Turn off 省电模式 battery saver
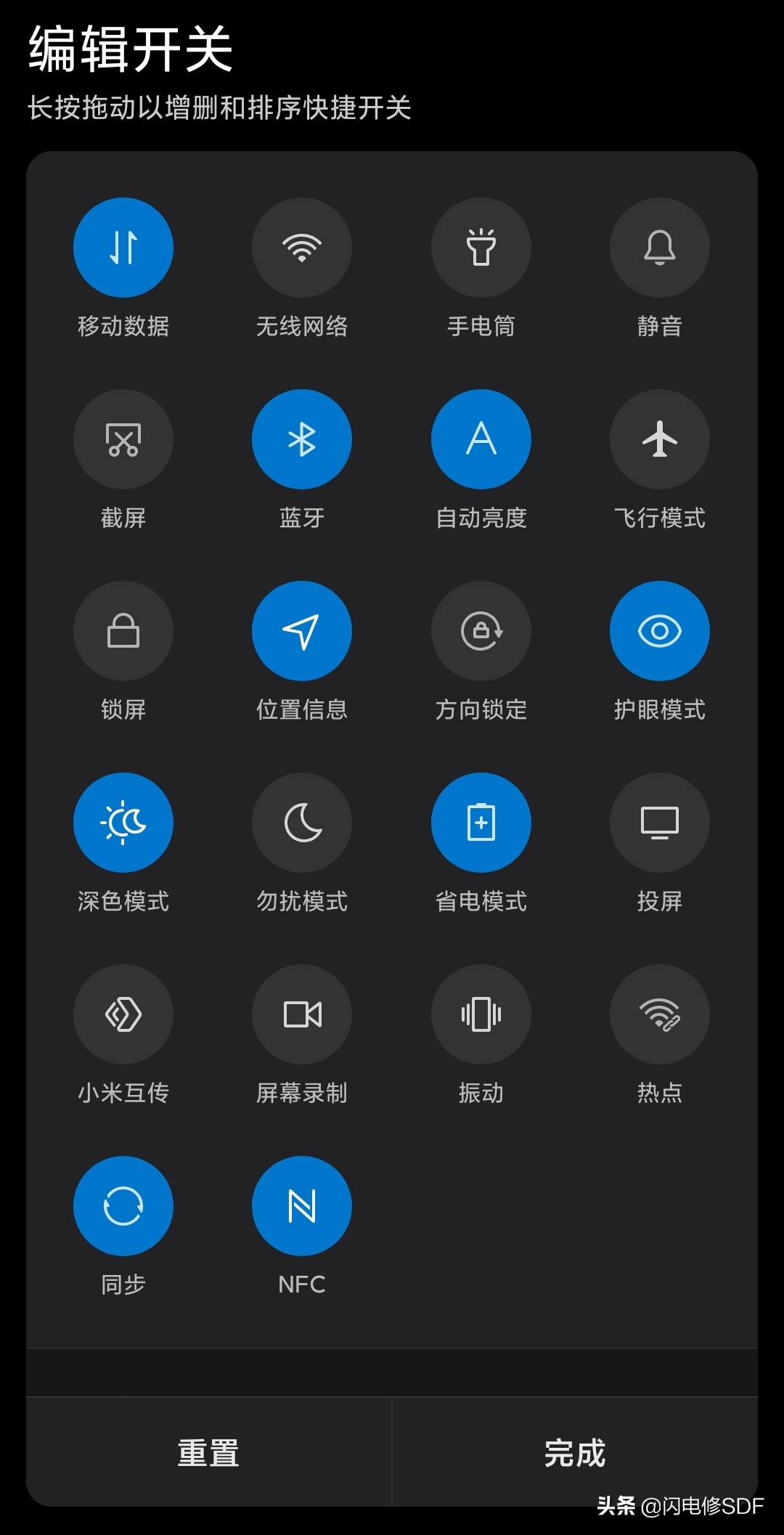Screen dimensions: 784x1535 point(481,822)
